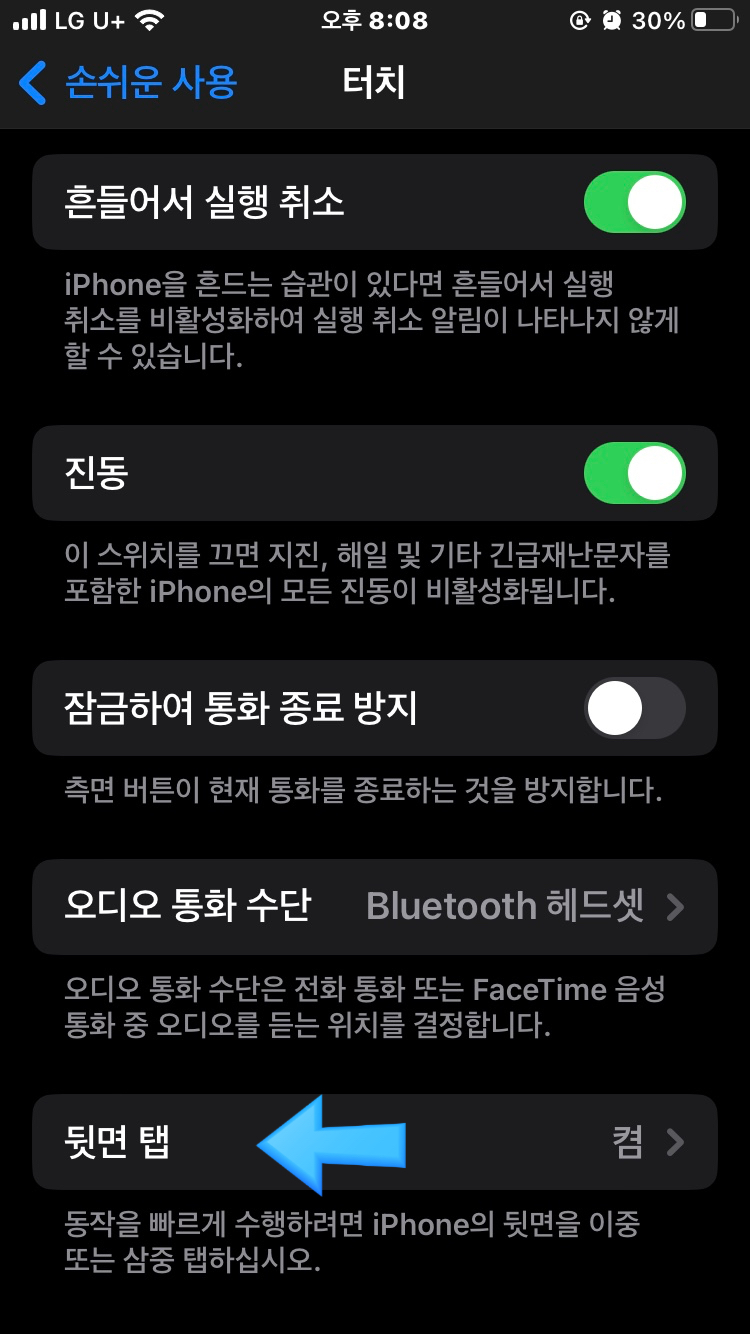Disable the 진동 switch

tap(634, 473)
